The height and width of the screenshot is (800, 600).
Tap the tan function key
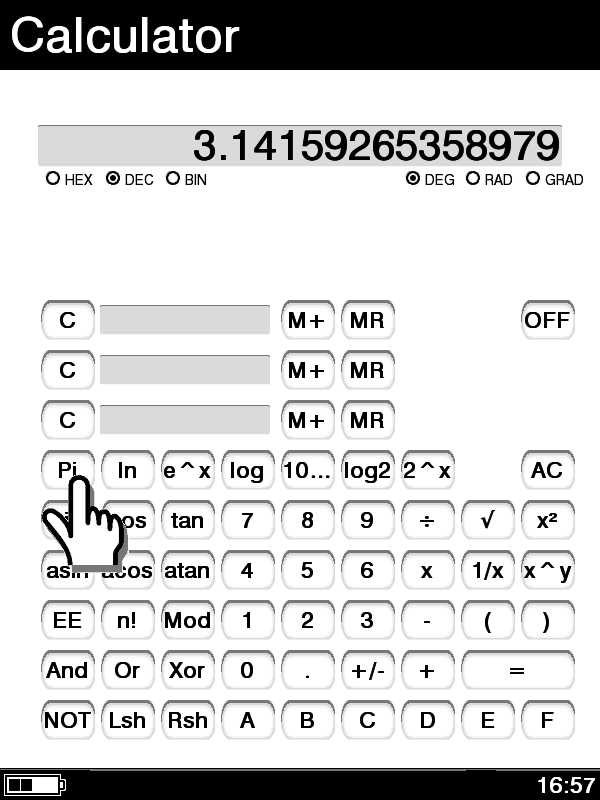187,520
